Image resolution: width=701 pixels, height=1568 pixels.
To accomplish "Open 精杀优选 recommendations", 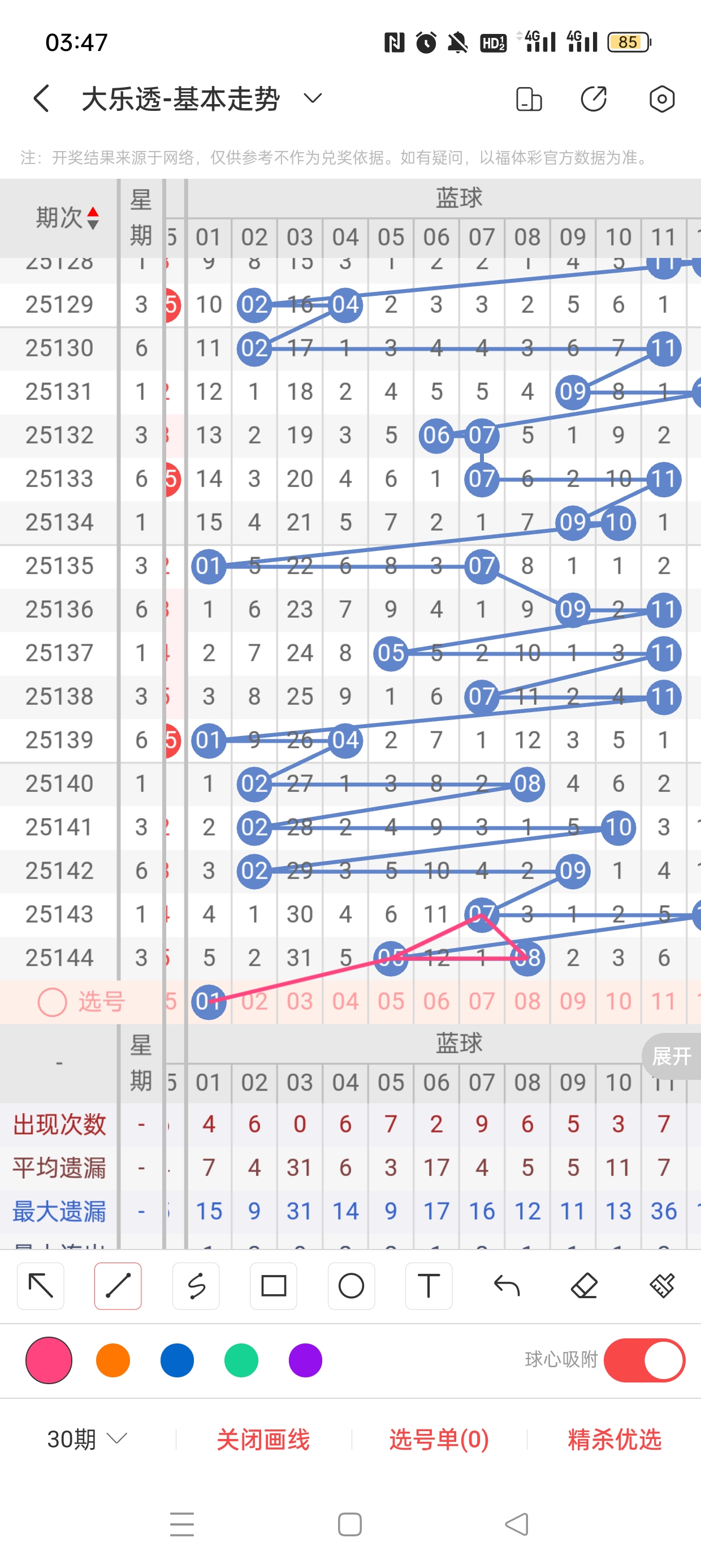I will click(615, 1440).
